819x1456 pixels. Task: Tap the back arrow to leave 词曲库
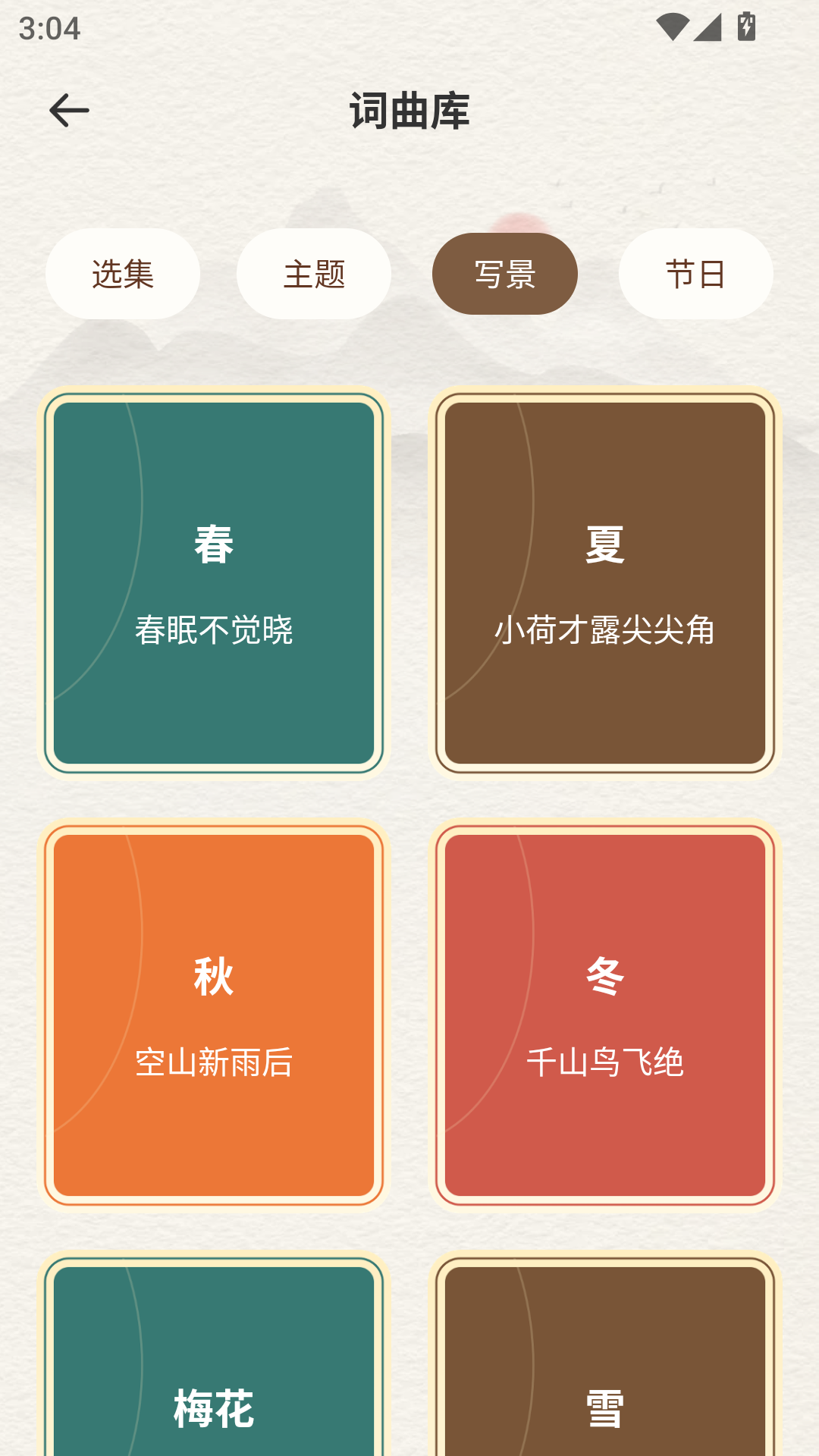pos(70,110)
